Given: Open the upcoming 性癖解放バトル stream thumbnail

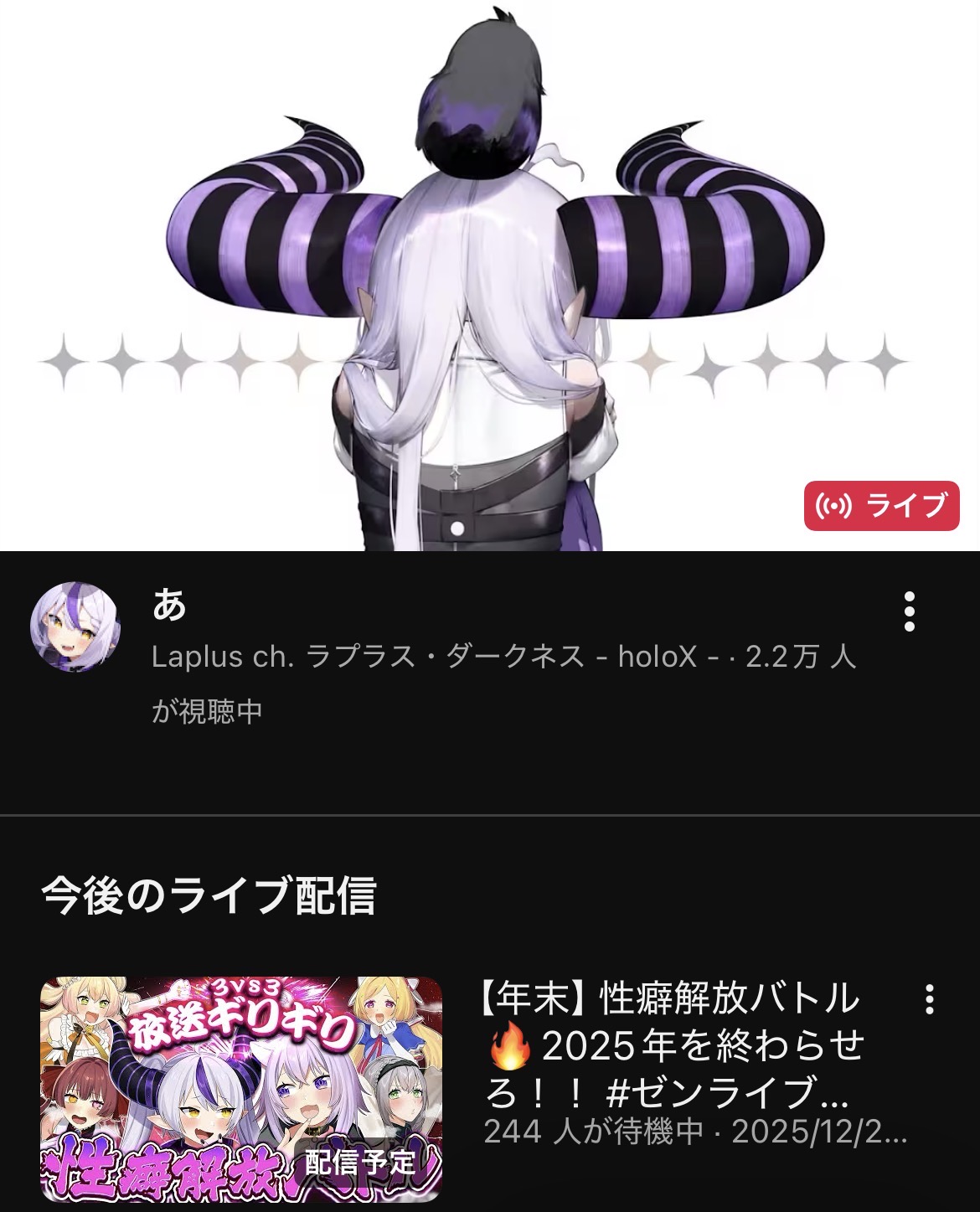Looking at the screenshot, I should point(241,1089).
